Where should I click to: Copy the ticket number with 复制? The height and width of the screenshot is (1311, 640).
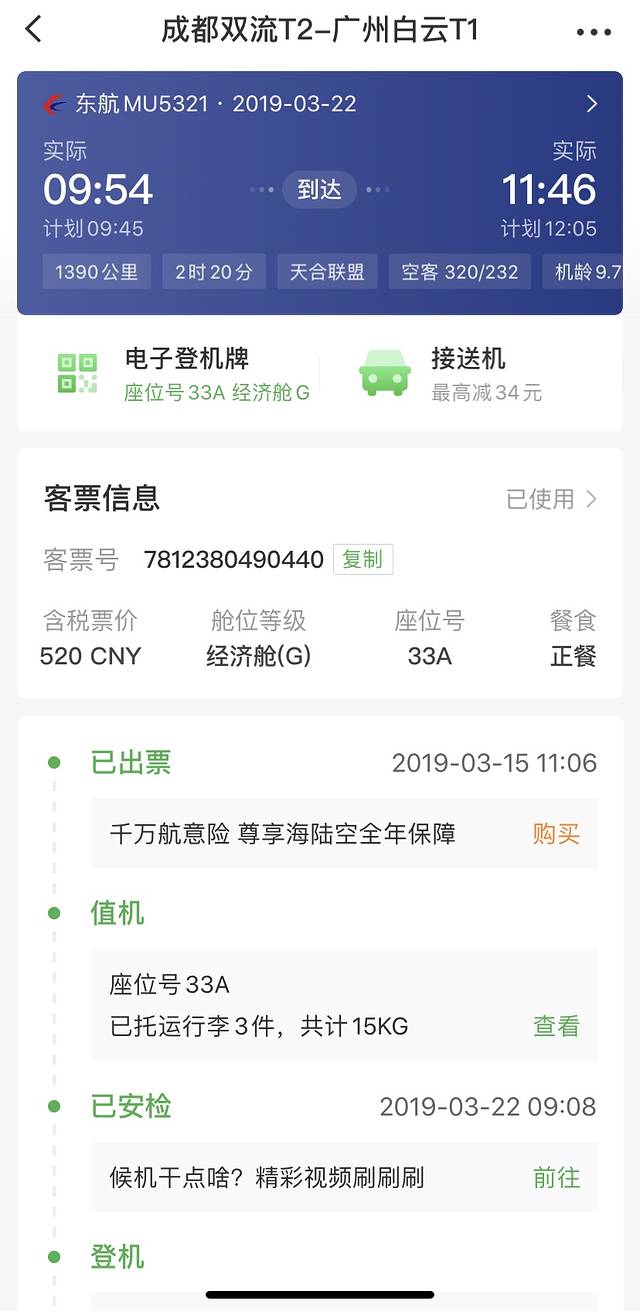click(363, 559)
